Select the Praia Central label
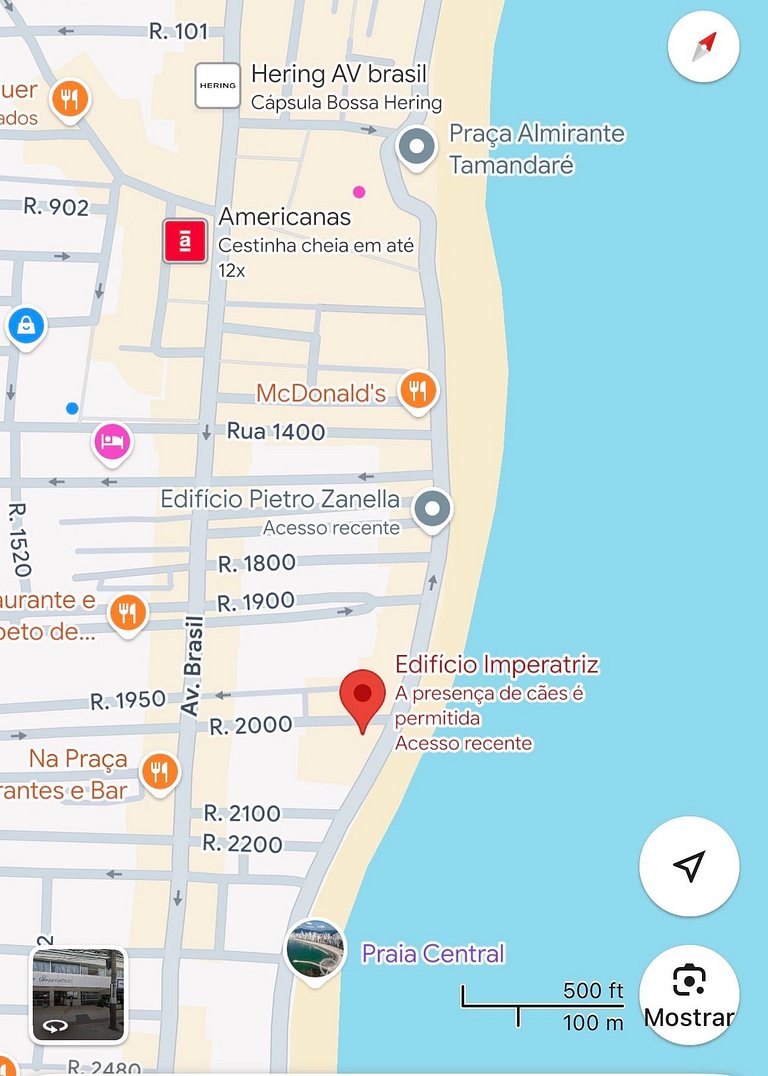Image resolution: width=768 pixels, height=1076 pixels. pyautogui.click(x=432, y=955)
